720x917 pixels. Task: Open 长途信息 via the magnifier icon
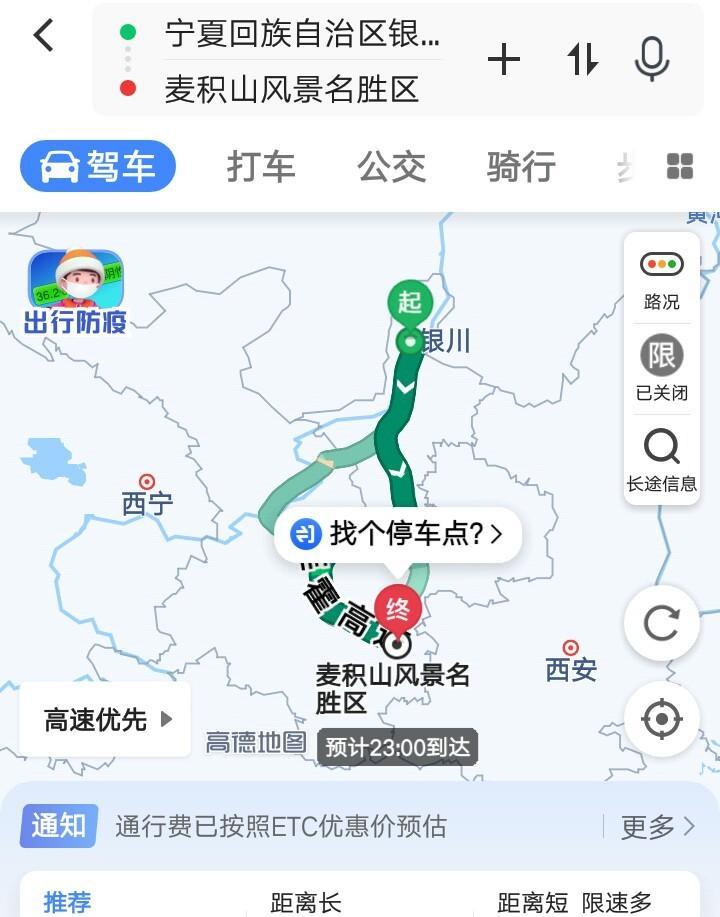(x=662, y=445)
